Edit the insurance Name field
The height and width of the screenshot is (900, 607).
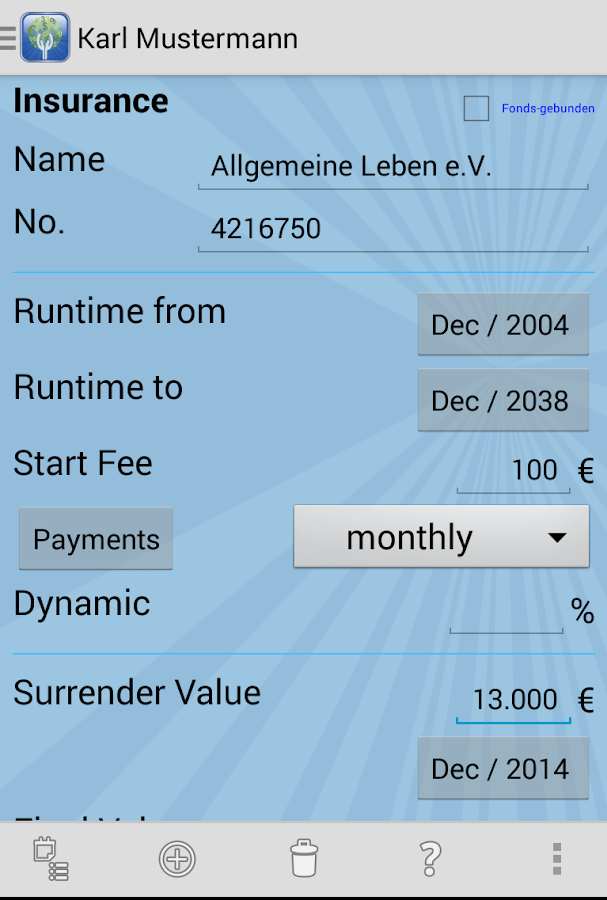pyautogui.click(x=392, y=167)
